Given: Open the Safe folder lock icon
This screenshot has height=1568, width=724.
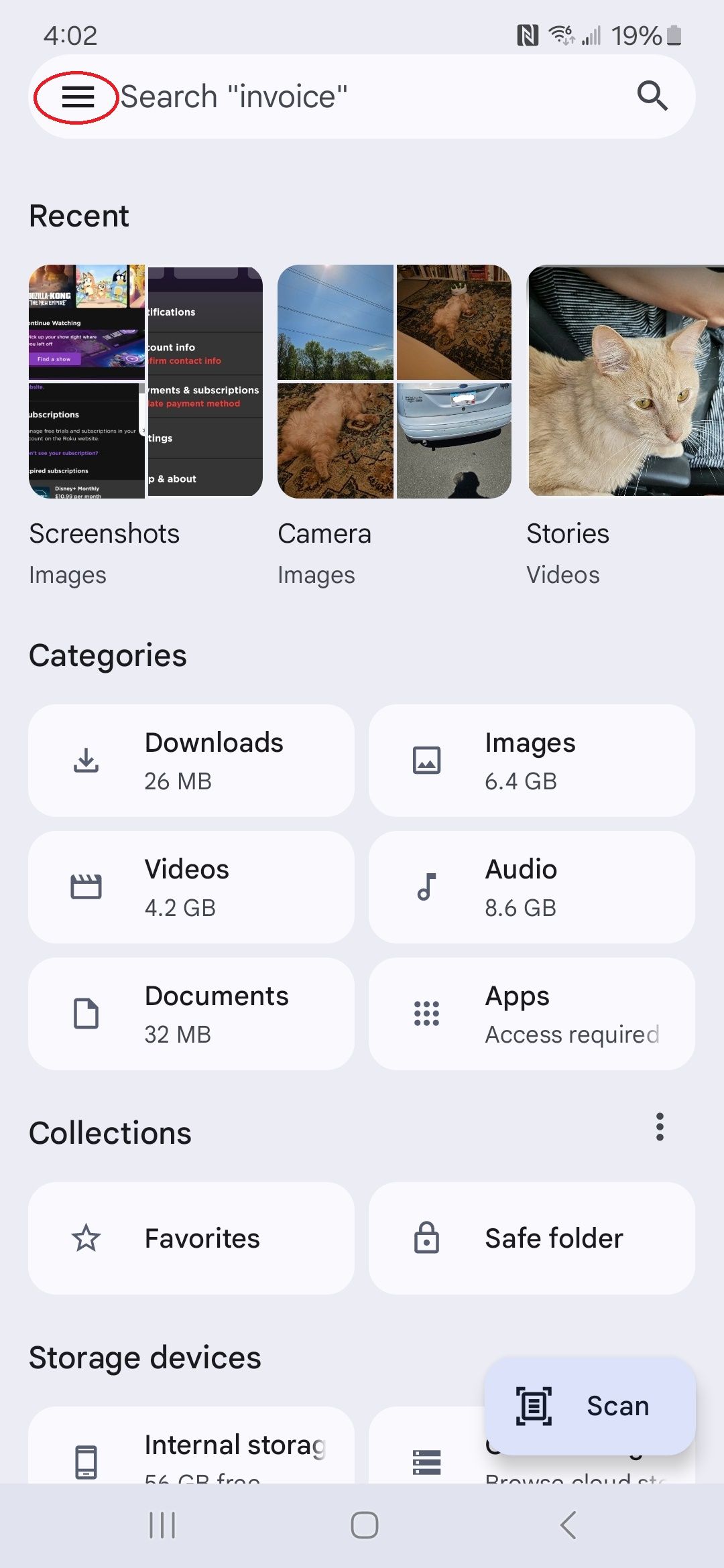Looking at the screenshot, I should point(428,1238).
